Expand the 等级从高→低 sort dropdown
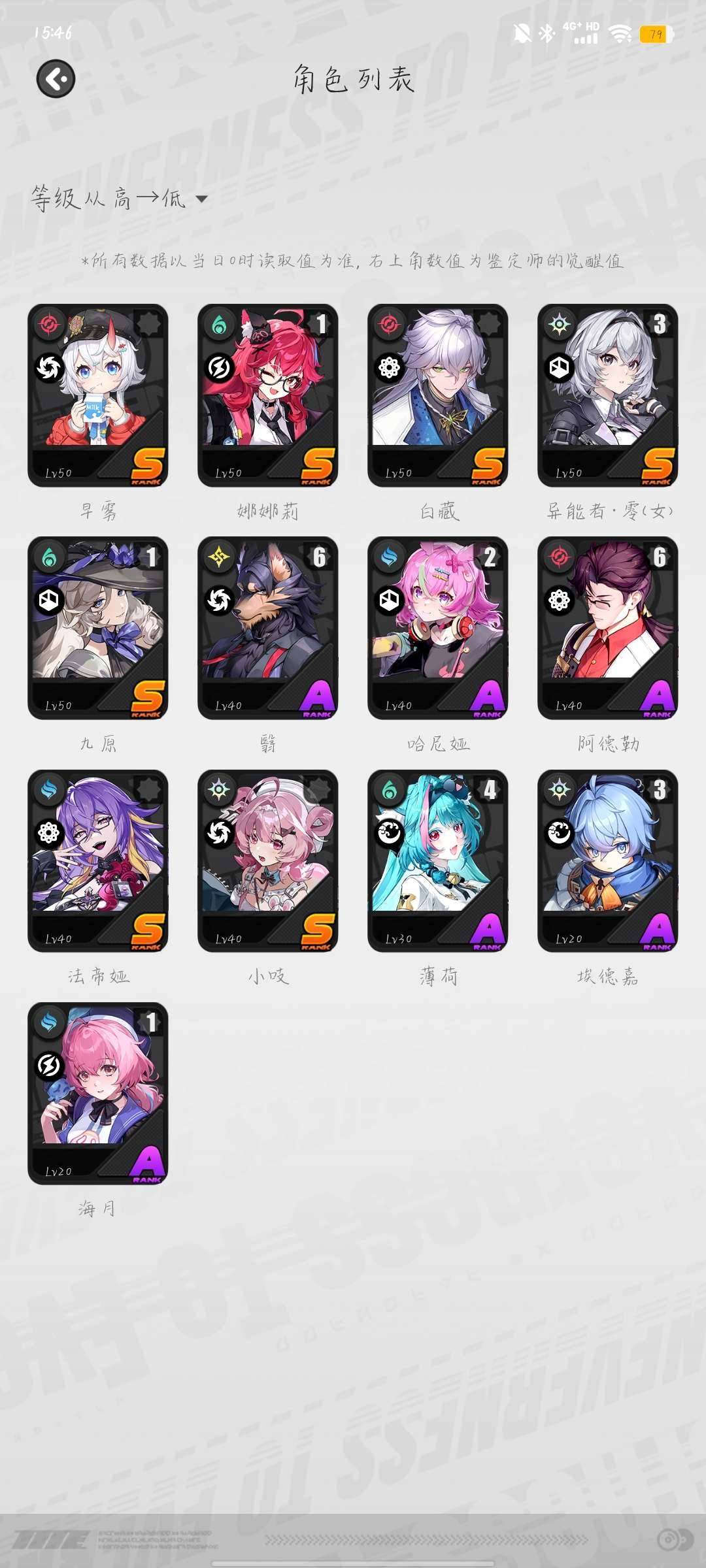Screen dimensions: 706x1568 click(119, 198)
